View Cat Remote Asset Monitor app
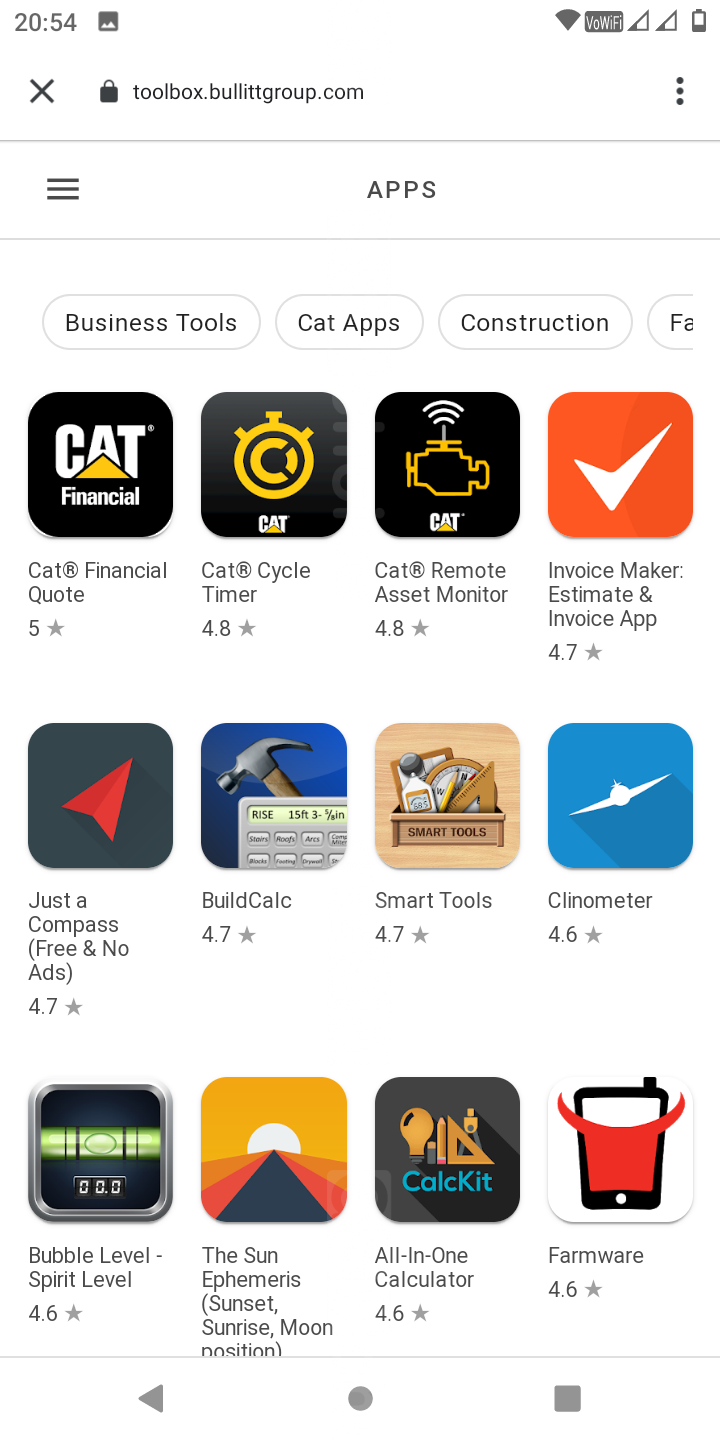The height and width of the screenshot is (1440, 720). 447,465
